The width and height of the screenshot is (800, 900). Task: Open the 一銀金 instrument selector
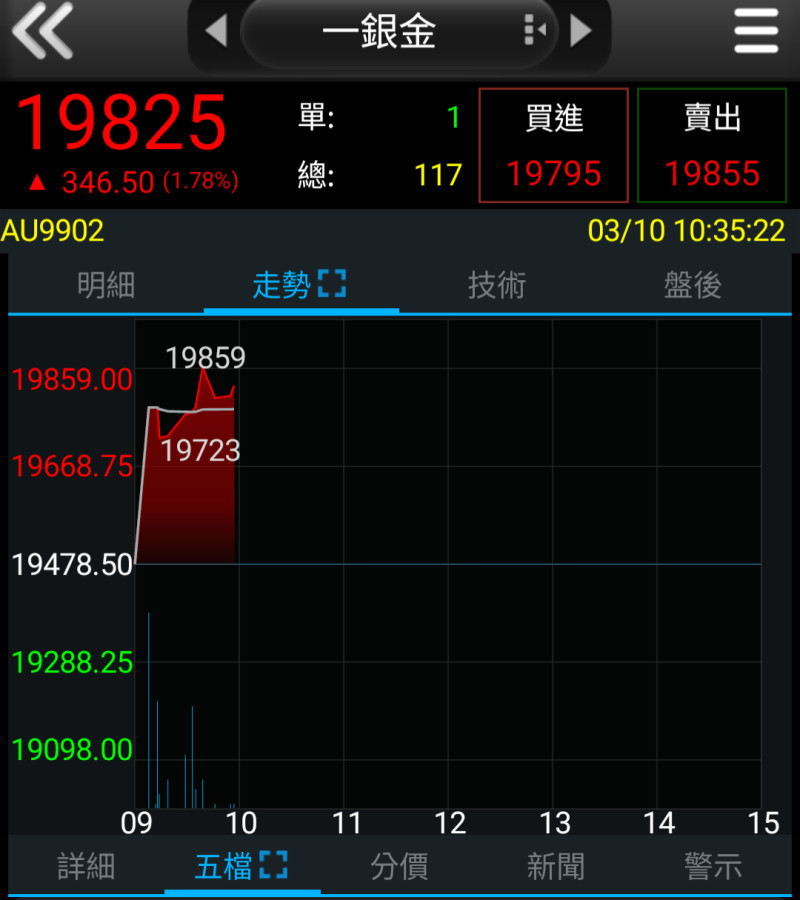(x=380, y=33)
